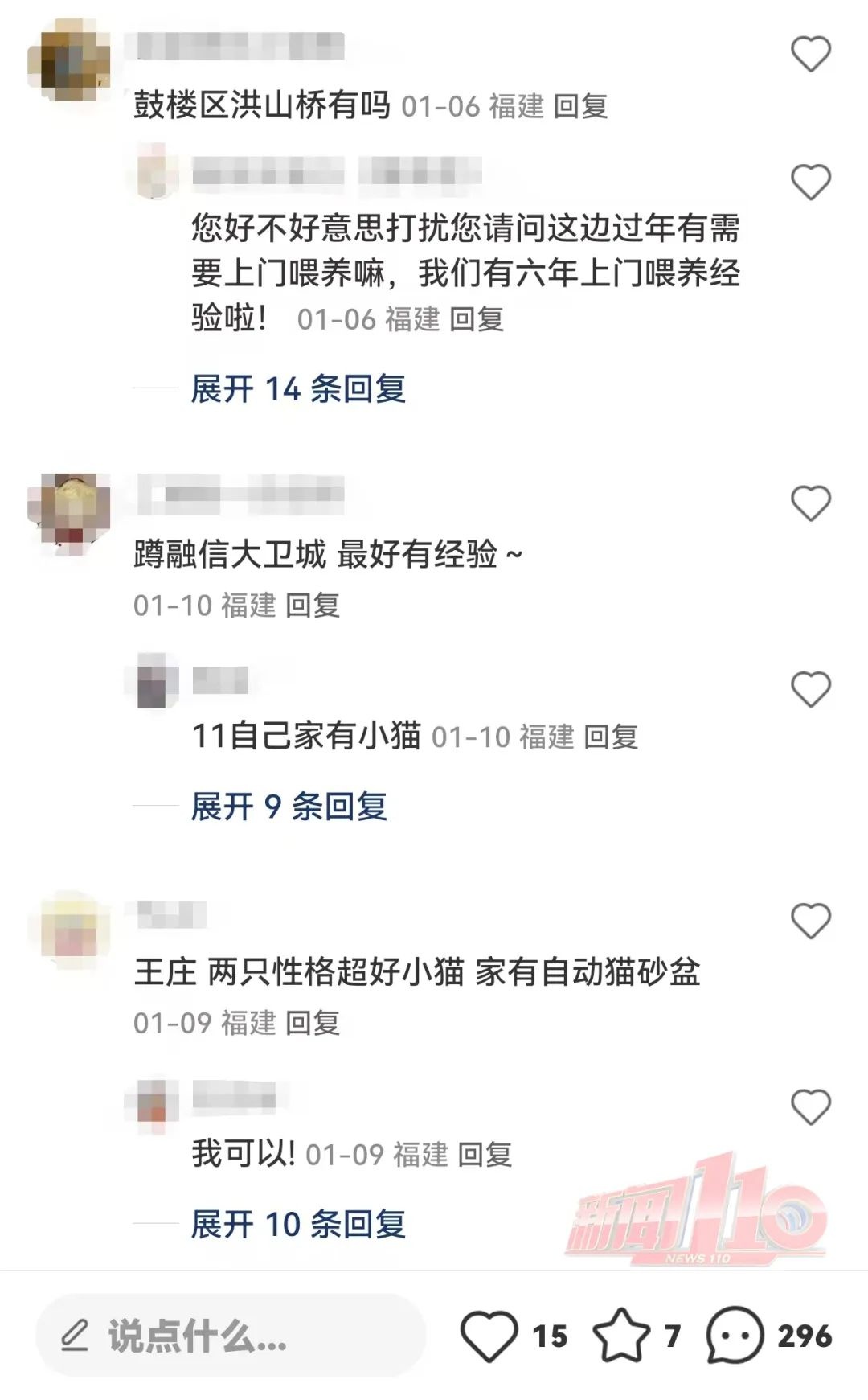
Task: Like the comment 蹲融信大卫城
Action: pyautogui.click(x=810, y=504)
